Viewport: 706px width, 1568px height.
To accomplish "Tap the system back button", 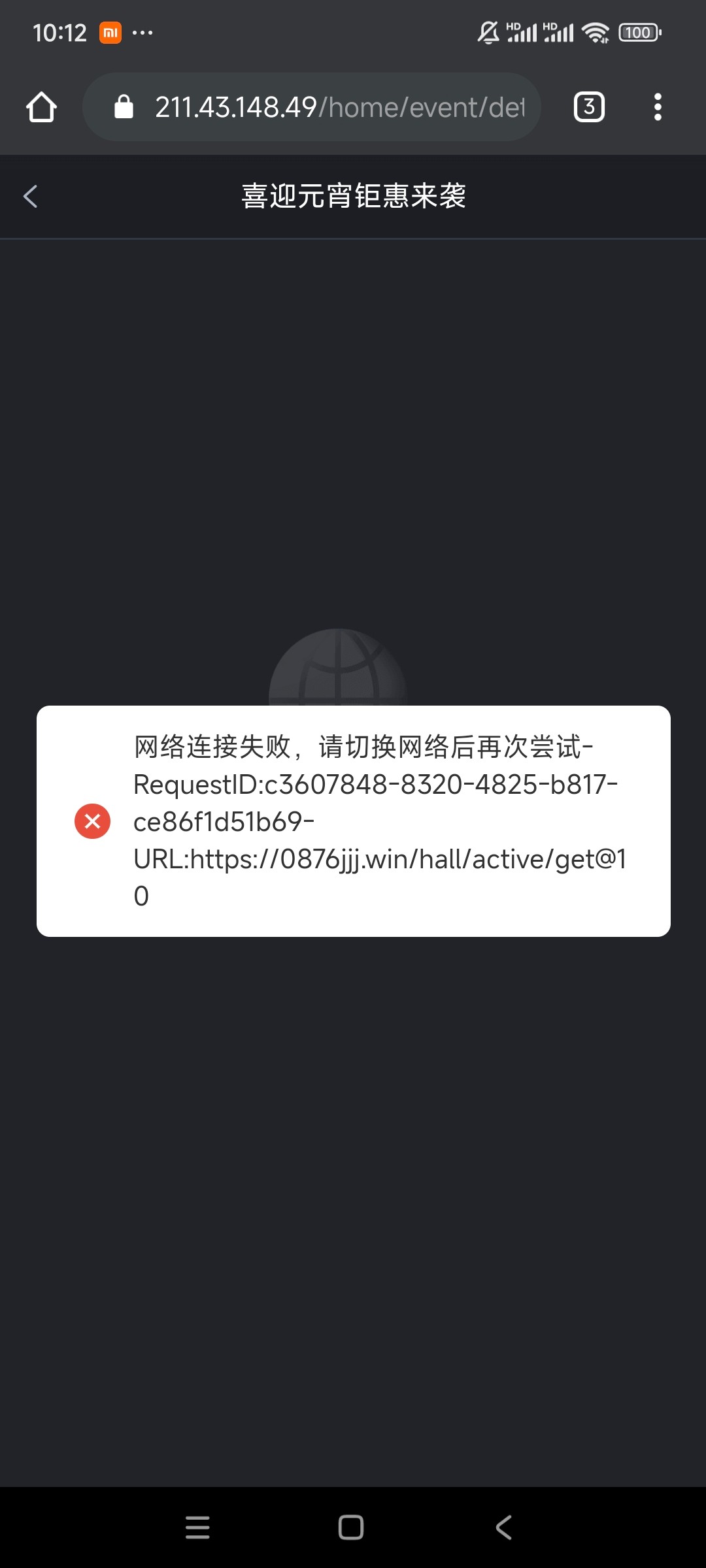I will click(x=503, y=1527).
